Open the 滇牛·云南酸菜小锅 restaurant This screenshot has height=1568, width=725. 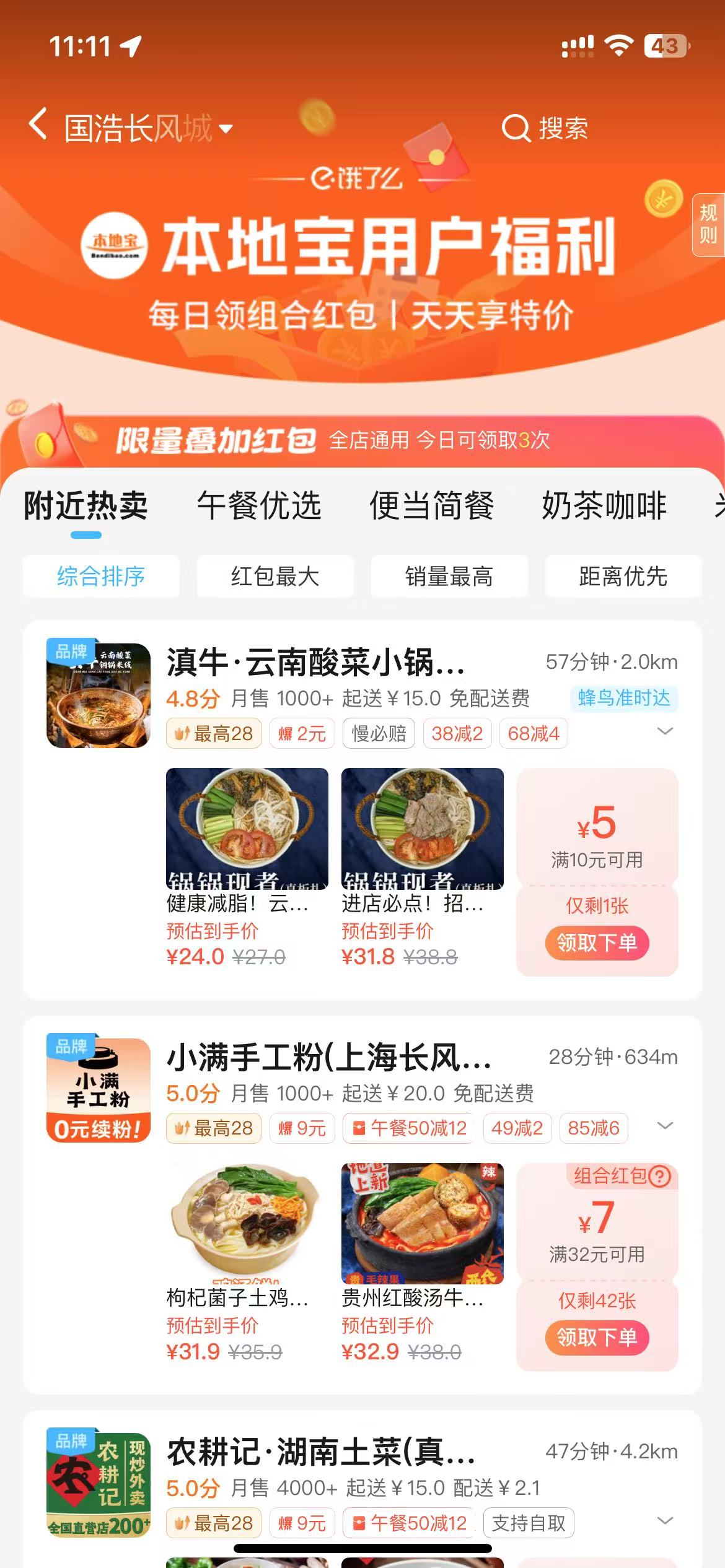tap(316, 663)
